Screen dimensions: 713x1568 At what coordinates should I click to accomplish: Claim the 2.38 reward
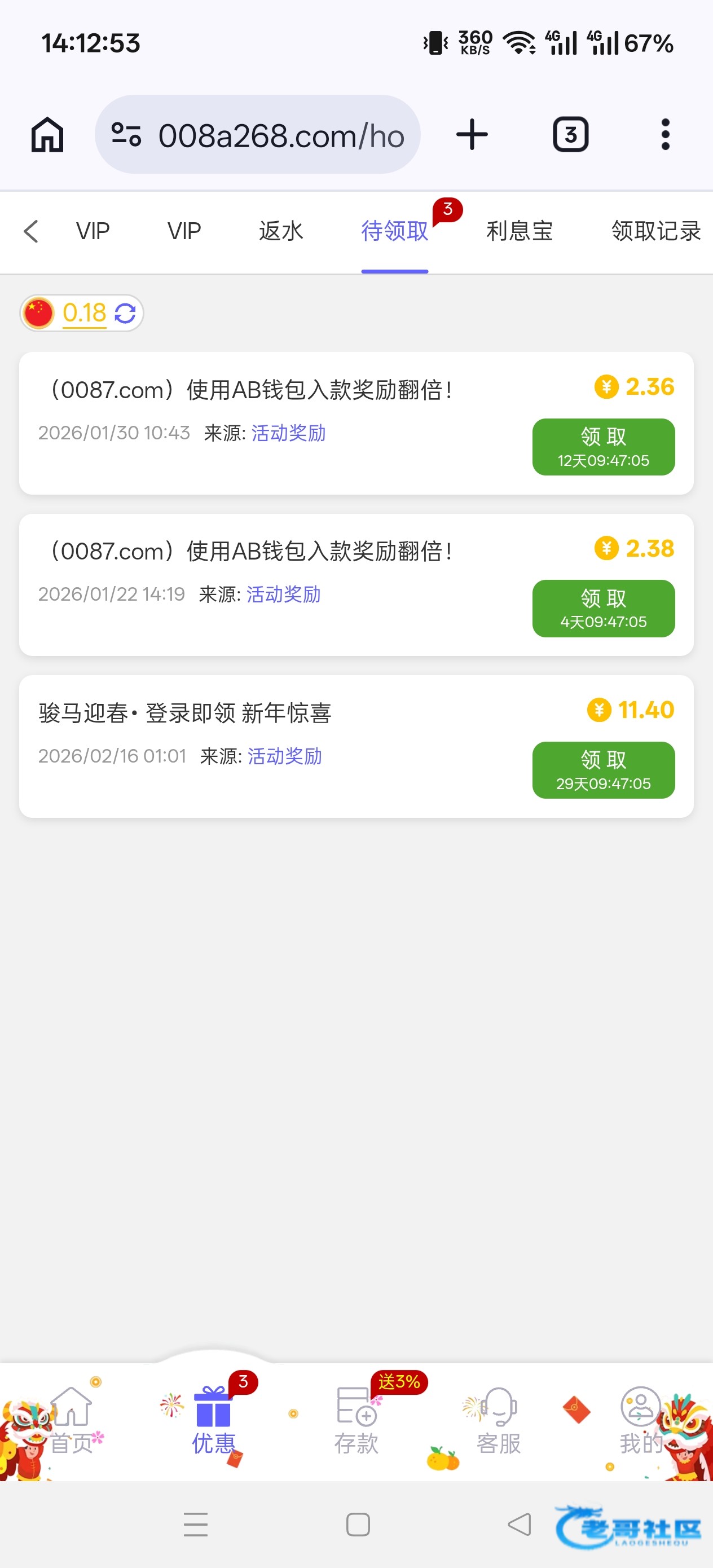click(x=603, y=608)
